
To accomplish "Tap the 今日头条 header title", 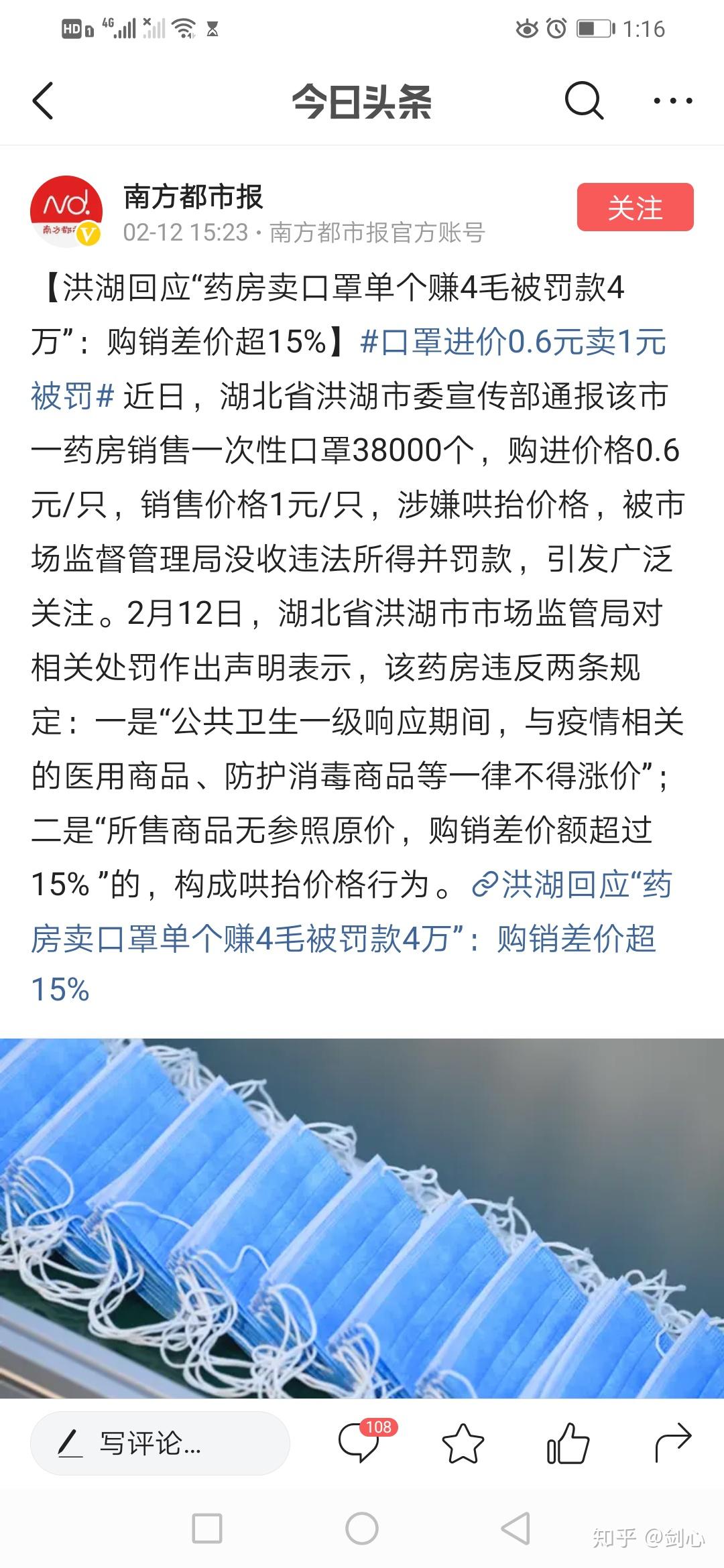I will [x=362, y=101].
